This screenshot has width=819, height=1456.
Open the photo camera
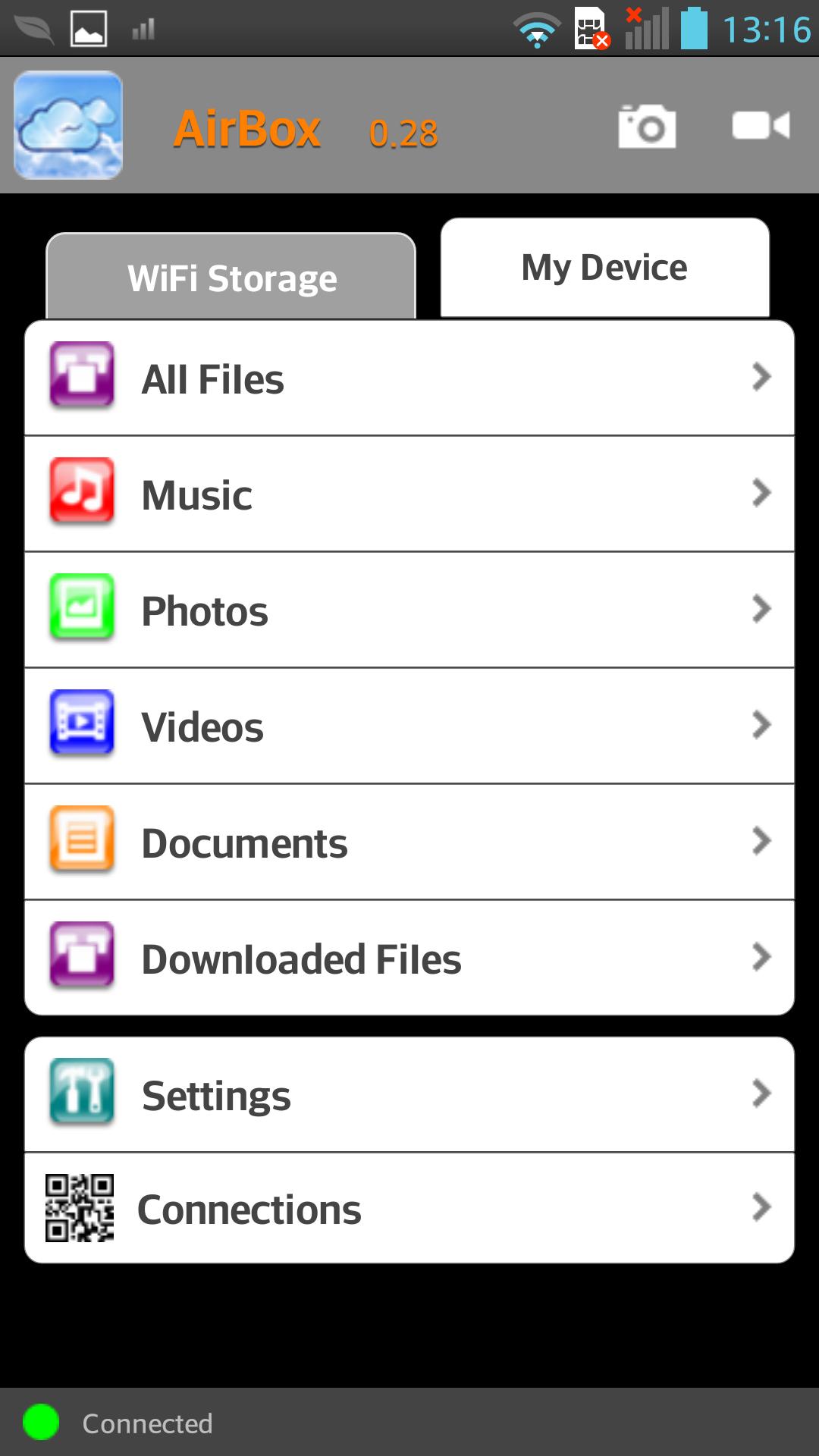[647, 127]
